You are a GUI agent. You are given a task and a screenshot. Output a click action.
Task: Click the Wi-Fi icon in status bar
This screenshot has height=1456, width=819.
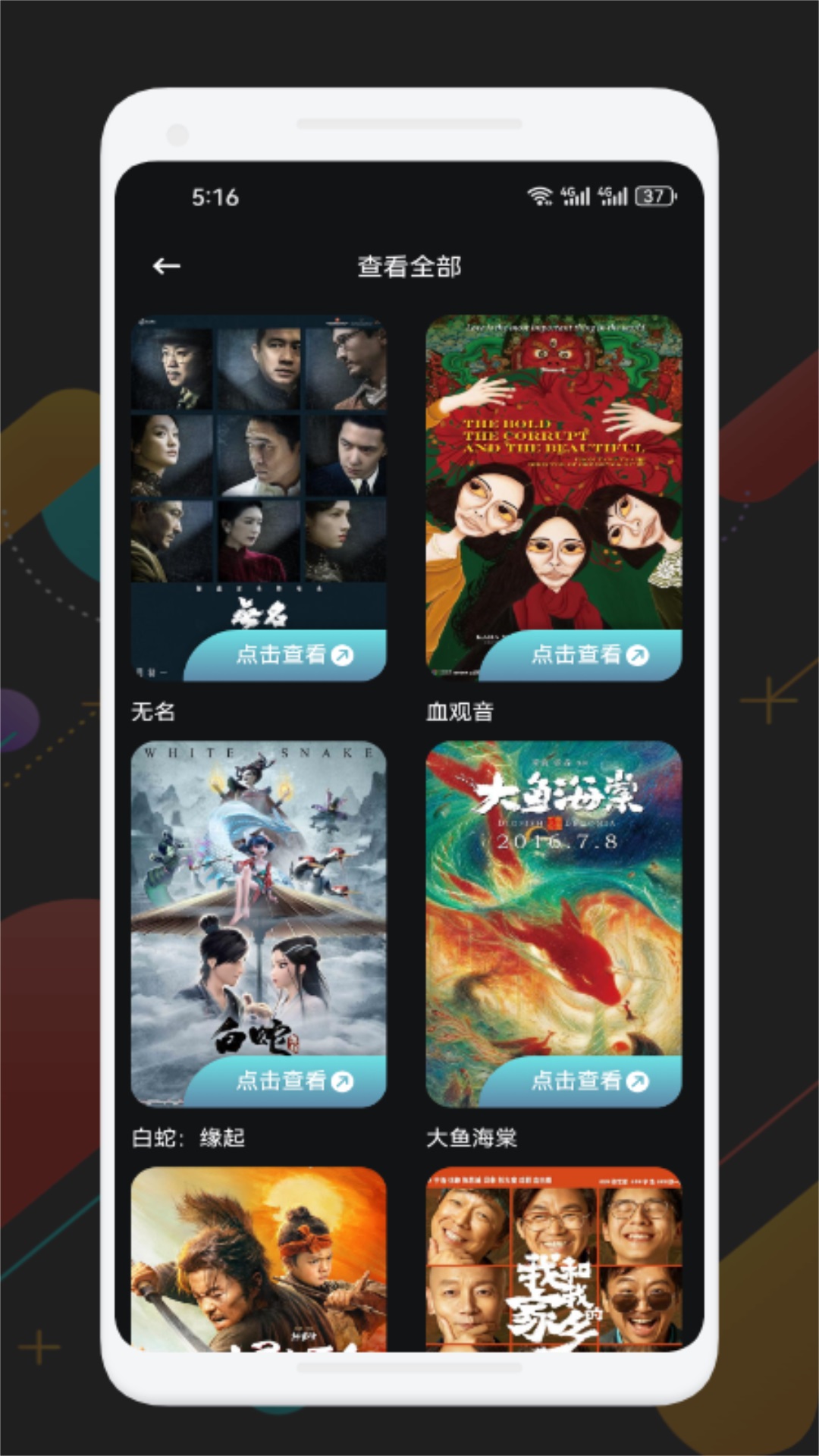540,195
